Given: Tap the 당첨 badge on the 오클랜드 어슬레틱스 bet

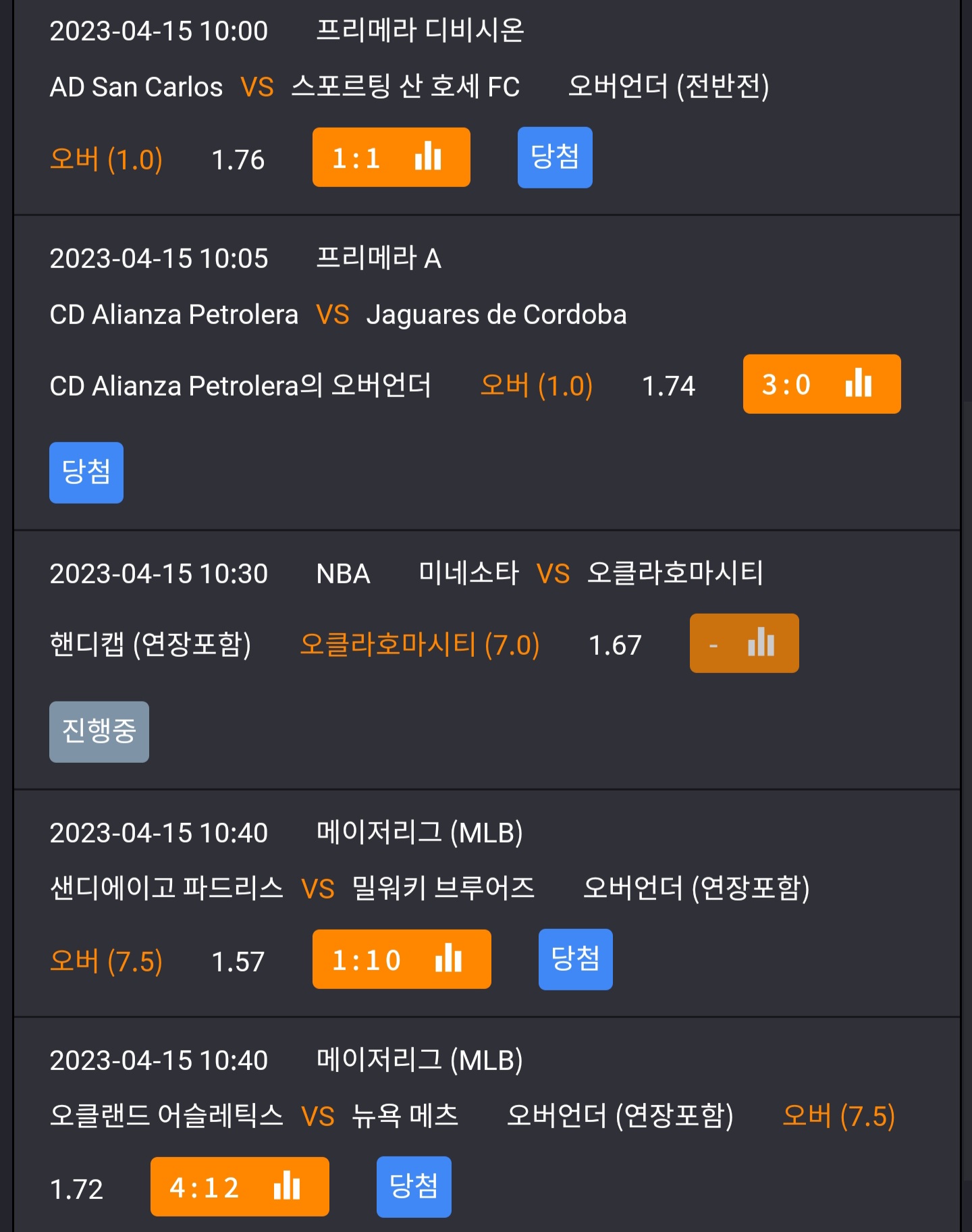Looking at the screenshot, I should 414,1187.
